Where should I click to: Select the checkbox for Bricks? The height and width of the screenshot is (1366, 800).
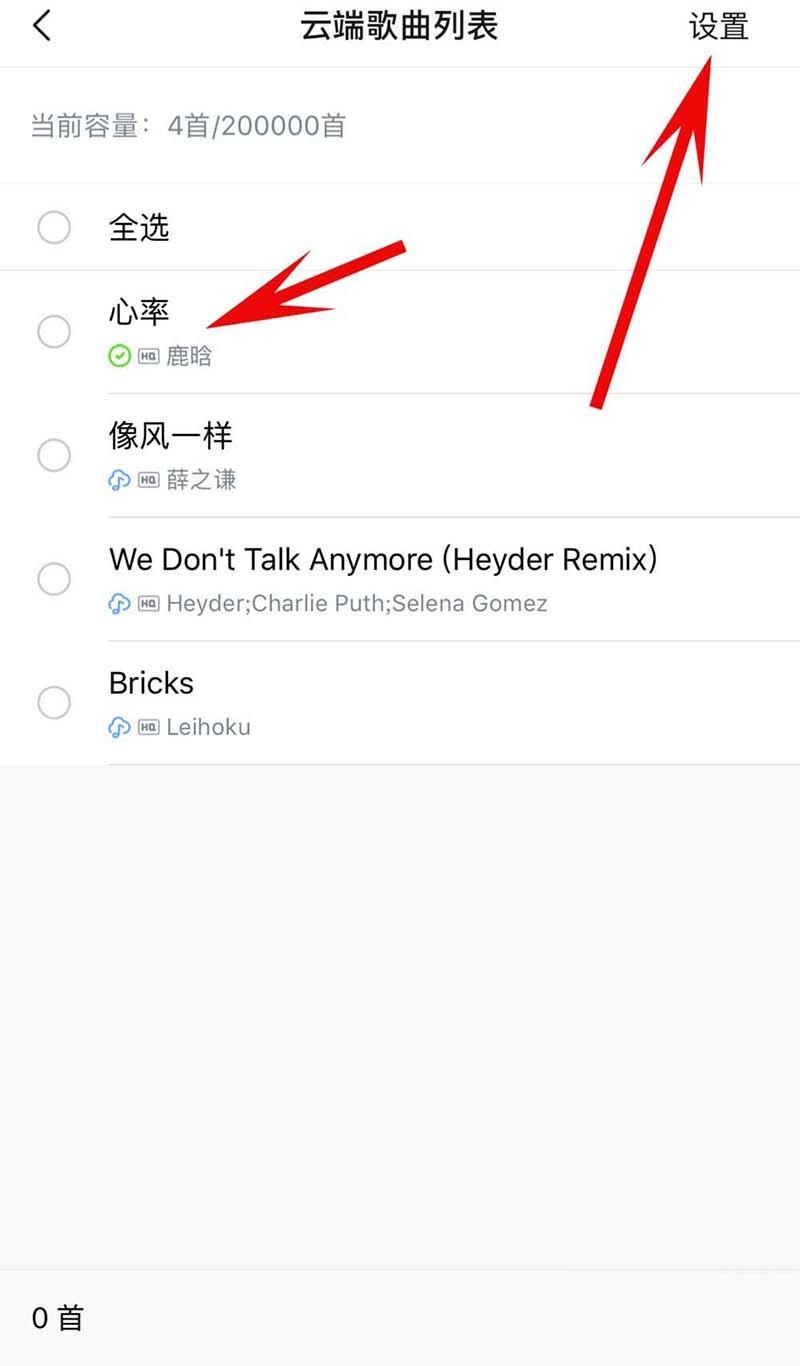point(54,702)
